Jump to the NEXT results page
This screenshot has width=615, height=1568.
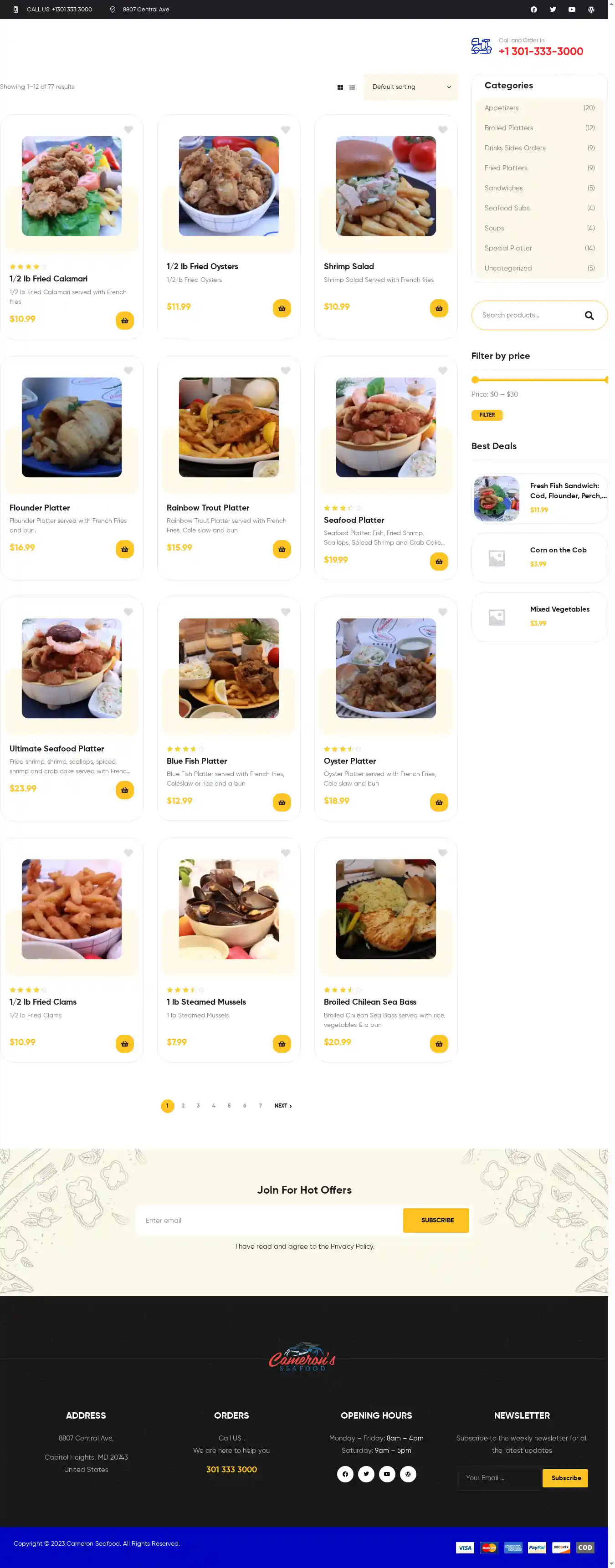pos(282,1105)
